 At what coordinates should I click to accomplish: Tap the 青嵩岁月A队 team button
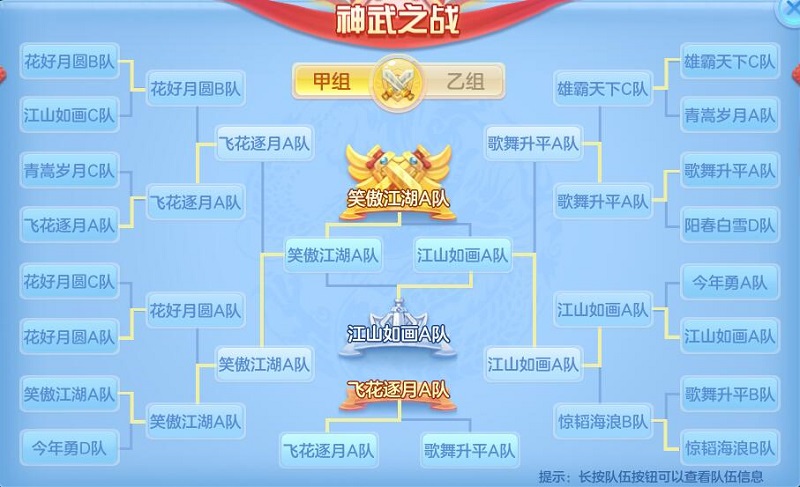729,115
